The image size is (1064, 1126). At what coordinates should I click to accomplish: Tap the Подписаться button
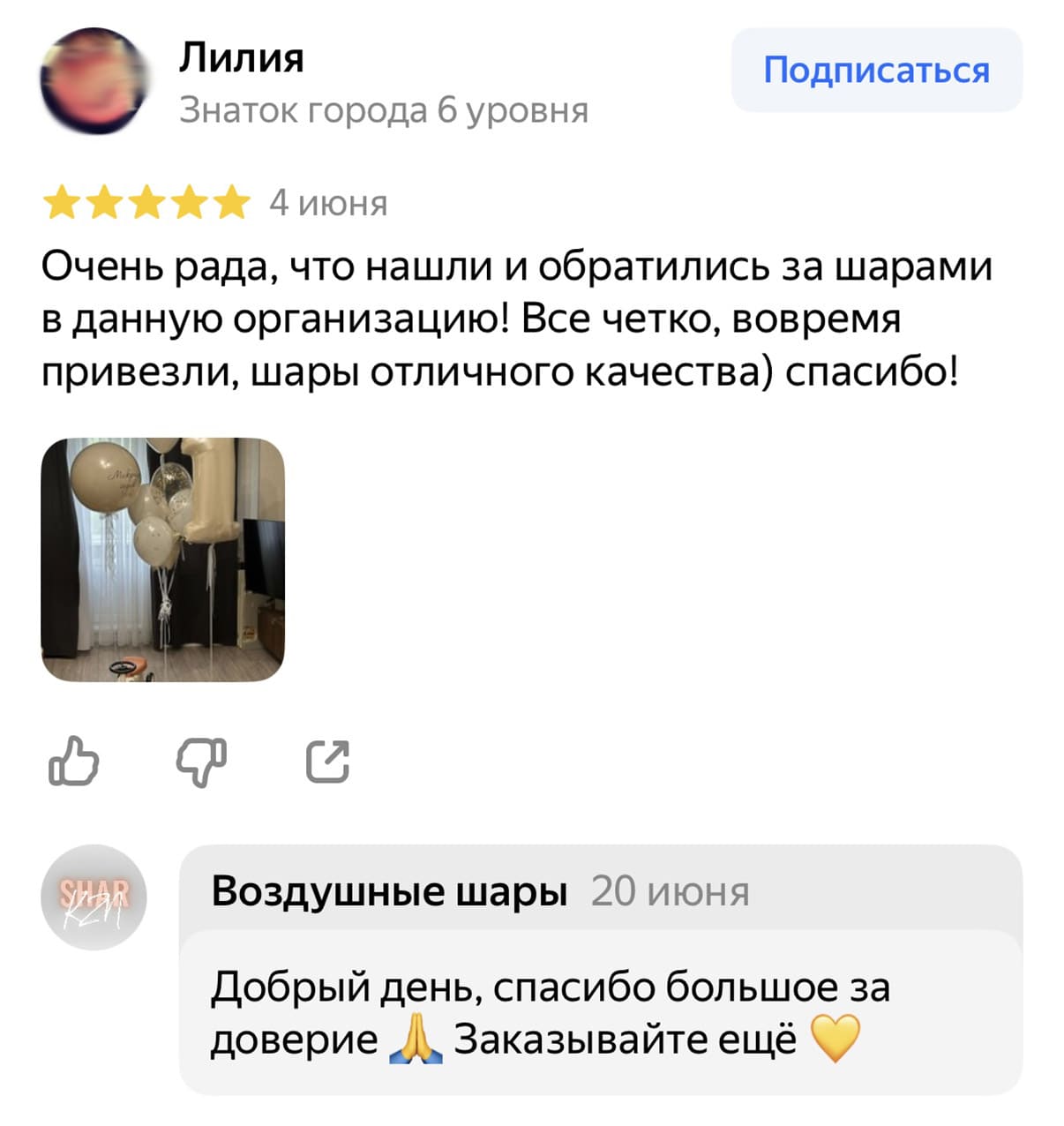click(876, 71)
